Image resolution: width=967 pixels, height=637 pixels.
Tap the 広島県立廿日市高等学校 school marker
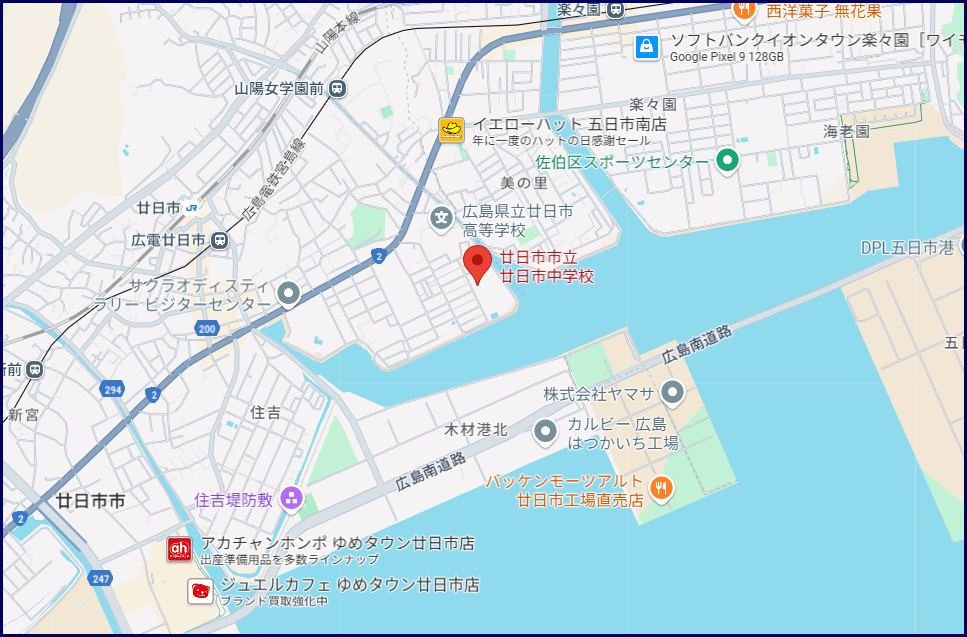[441, 216]
